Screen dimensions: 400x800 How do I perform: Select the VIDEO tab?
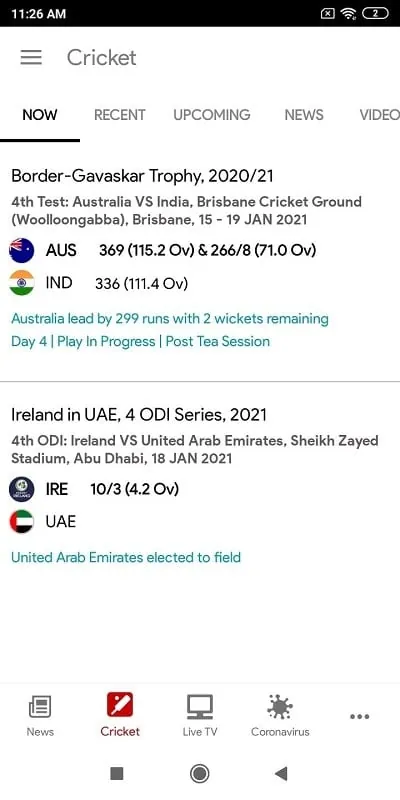(x=379, y=115)
